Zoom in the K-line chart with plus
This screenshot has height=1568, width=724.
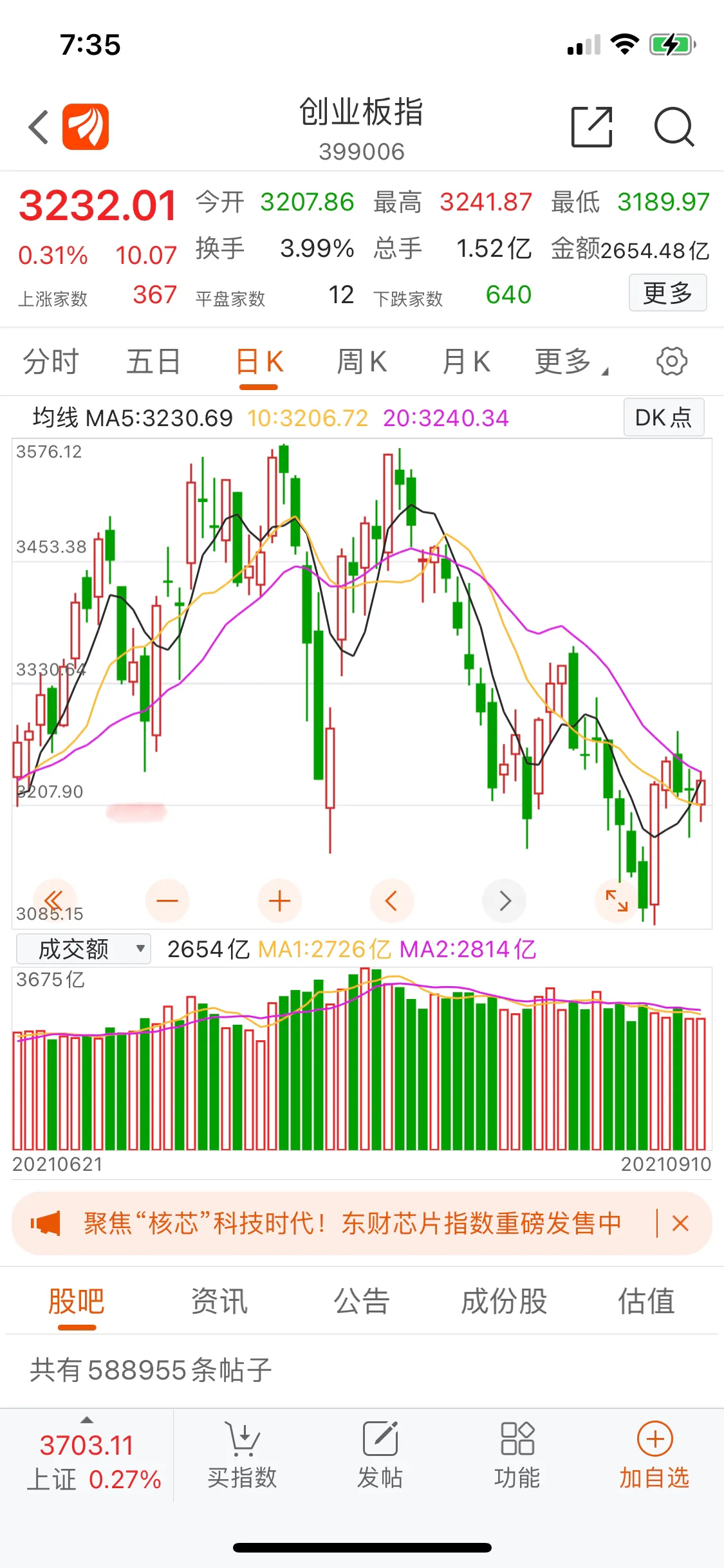click(279, 901)
